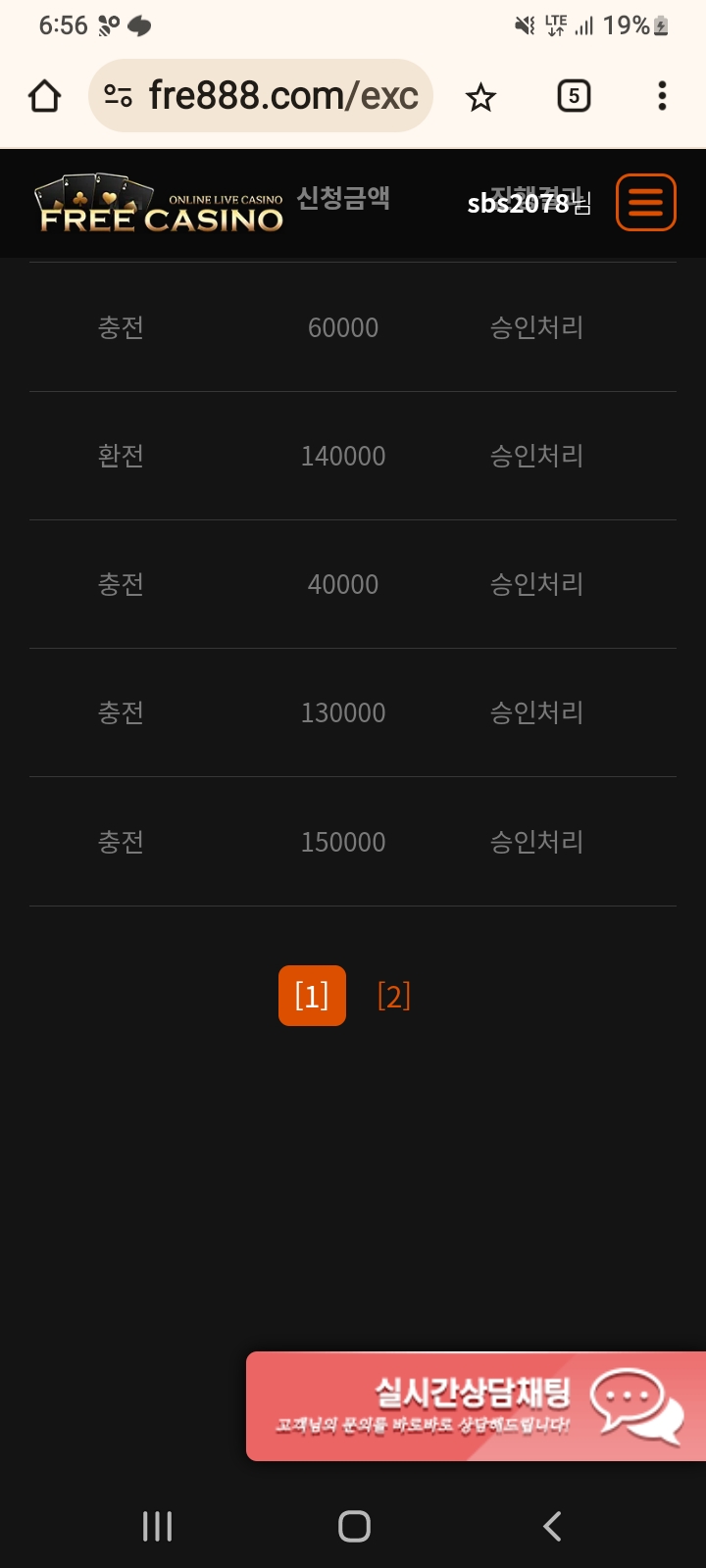Viewport: 706px width, 1568px height.
Task: Go back using the system back button
Action: click(552, 1525)
